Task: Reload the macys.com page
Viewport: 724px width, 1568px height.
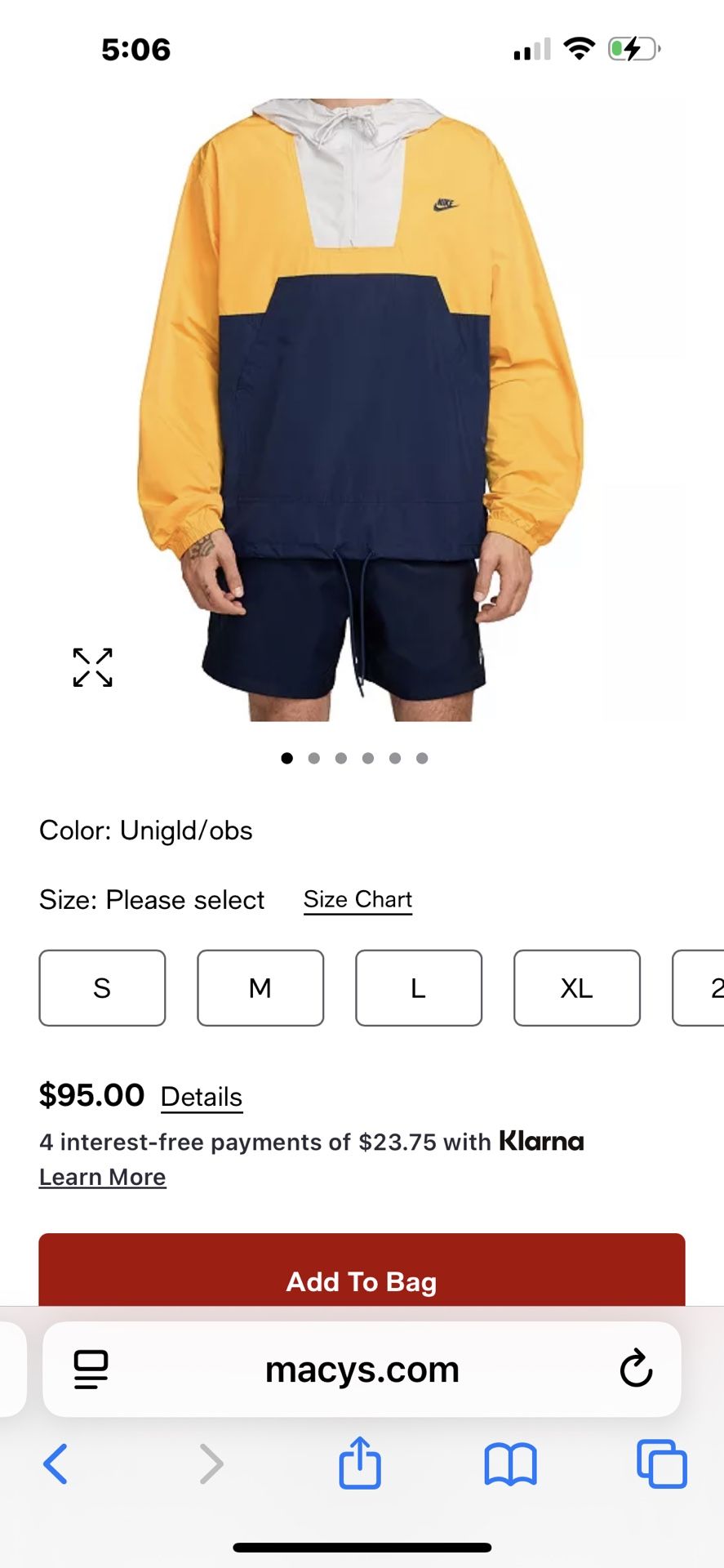Action: coord(636,1370)
